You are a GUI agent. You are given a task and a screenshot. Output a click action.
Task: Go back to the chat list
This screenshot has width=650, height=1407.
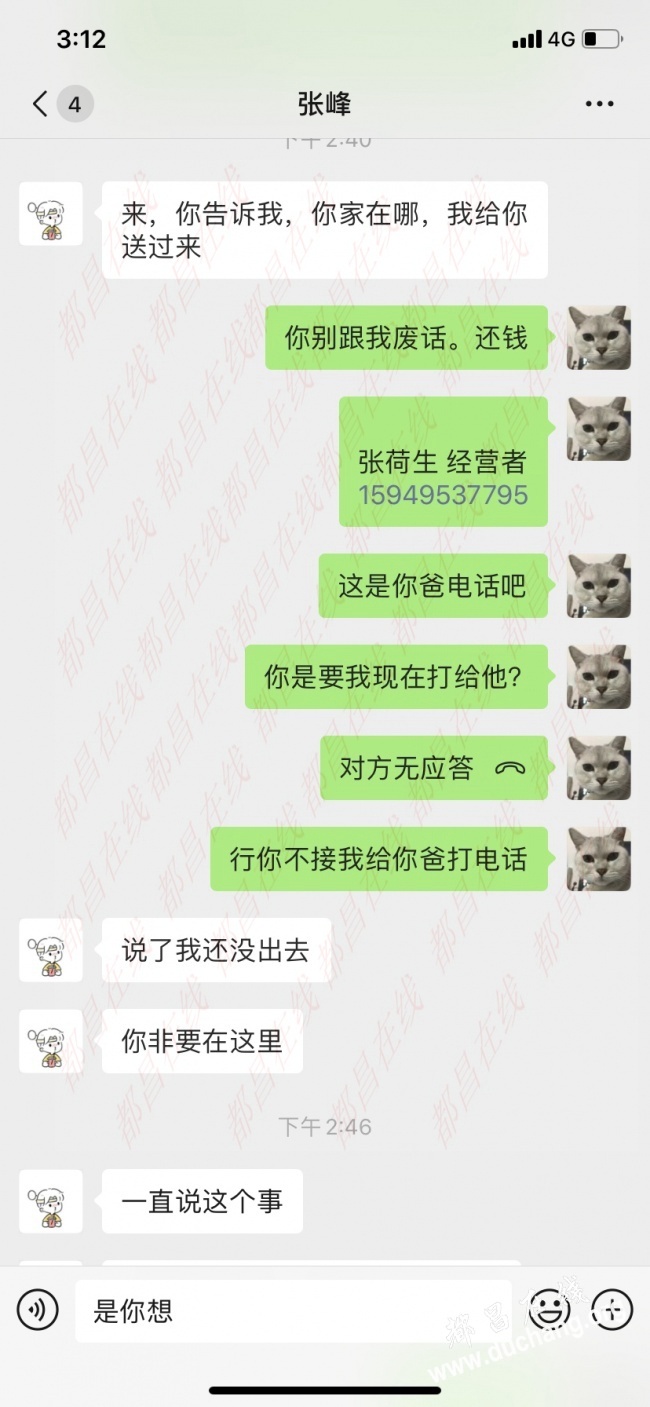[x=40, y=104]
